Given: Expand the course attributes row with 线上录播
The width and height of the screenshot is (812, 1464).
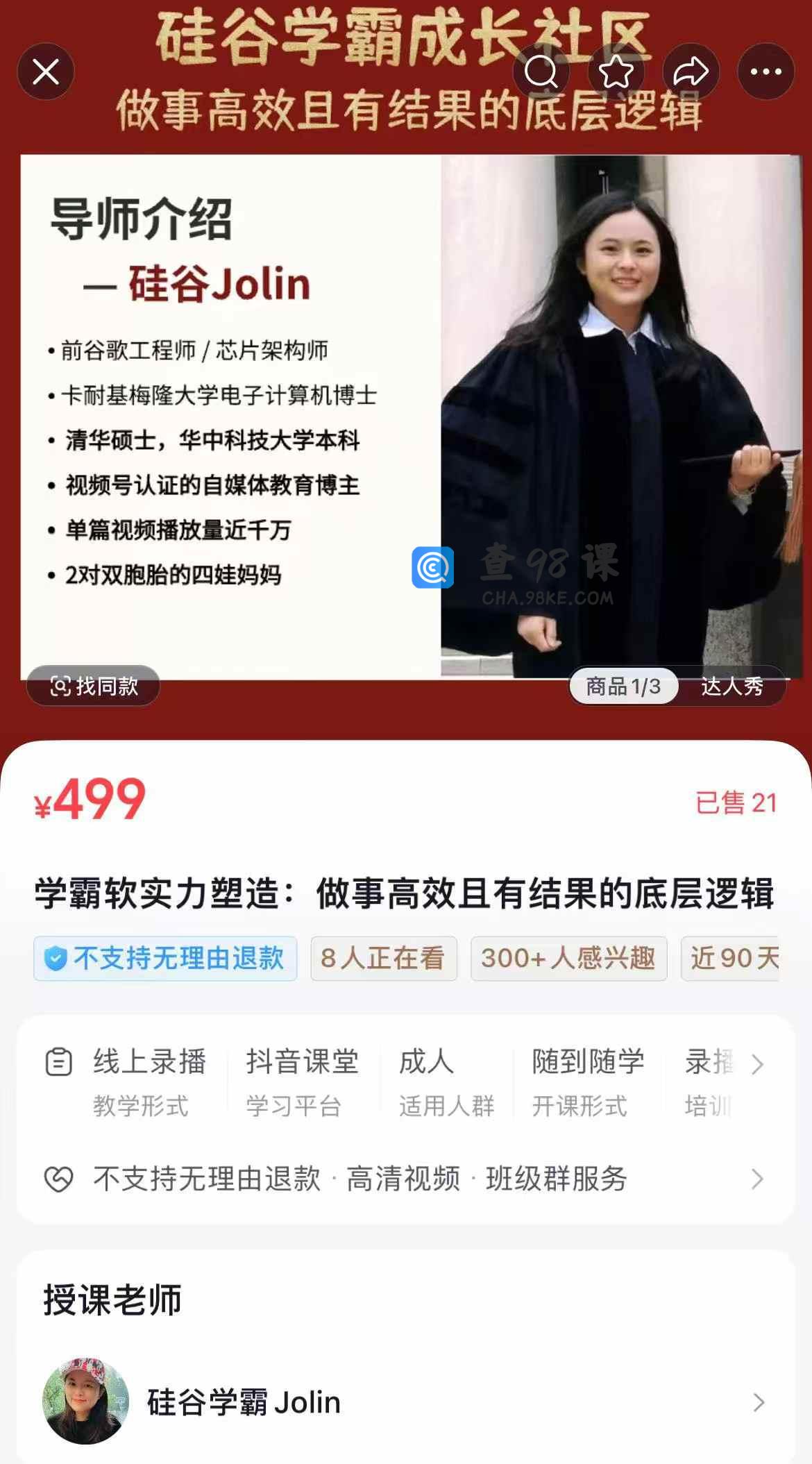Looking at the screenshot, I should coord(757,1064).
